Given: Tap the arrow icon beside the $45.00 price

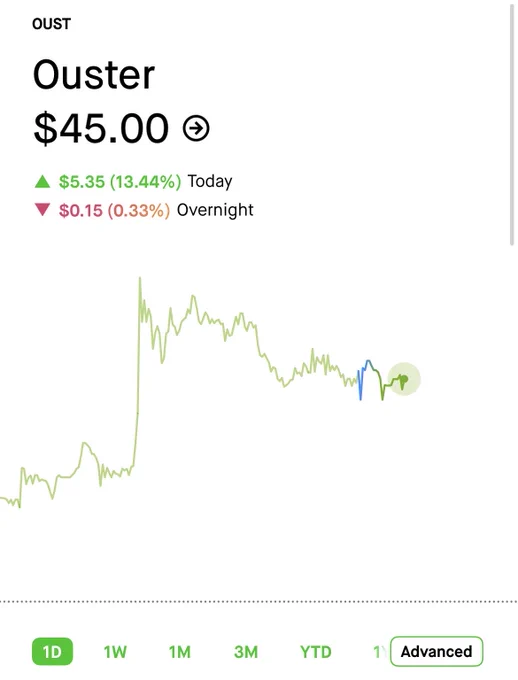Looking at the screenshot, I should pos(196,128).
